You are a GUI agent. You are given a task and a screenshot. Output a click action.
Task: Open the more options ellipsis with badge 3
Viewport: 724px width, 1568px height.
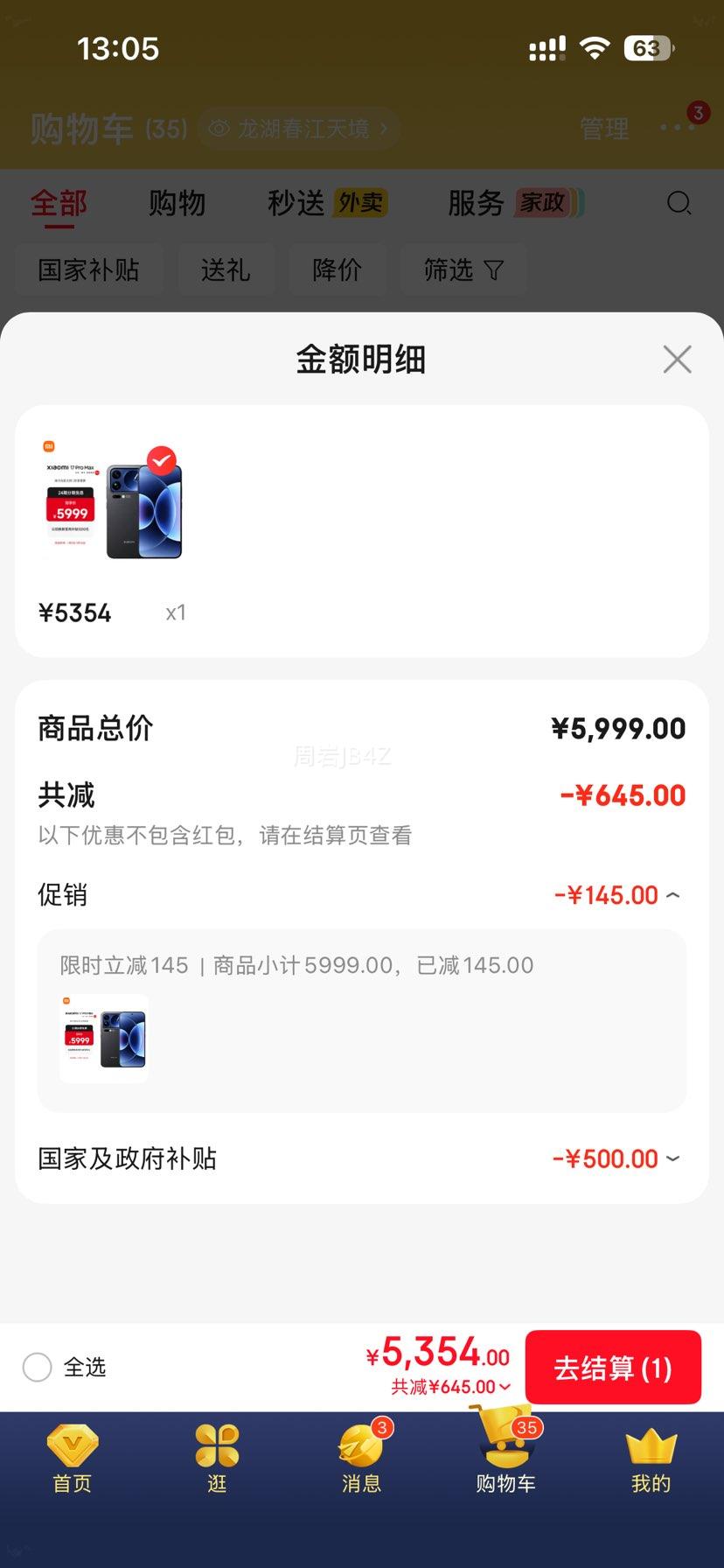pyautogui.click(x=675, y=129)
